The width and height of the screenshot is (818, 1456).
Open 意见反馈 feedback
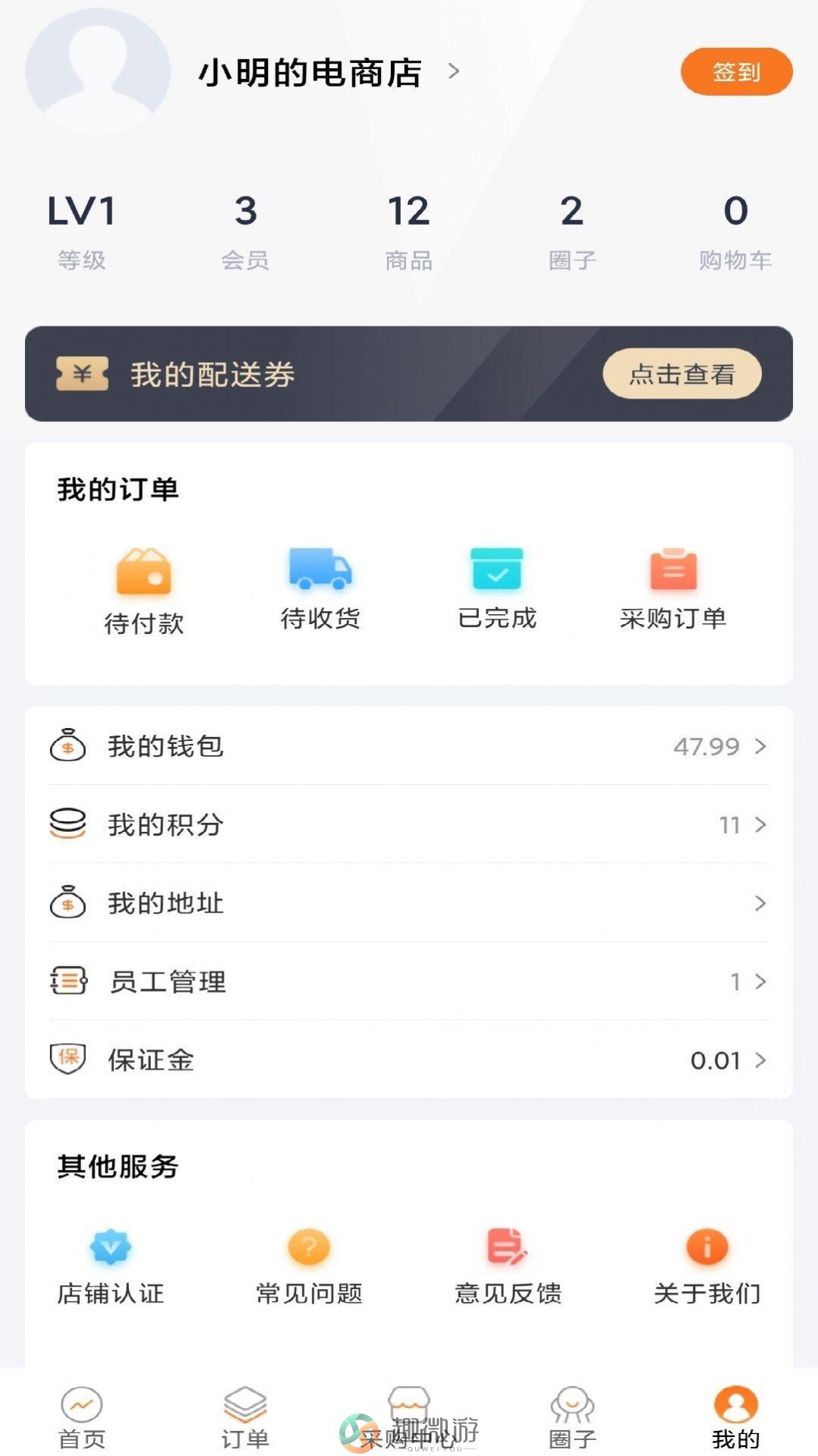(x=508, y=1265)
